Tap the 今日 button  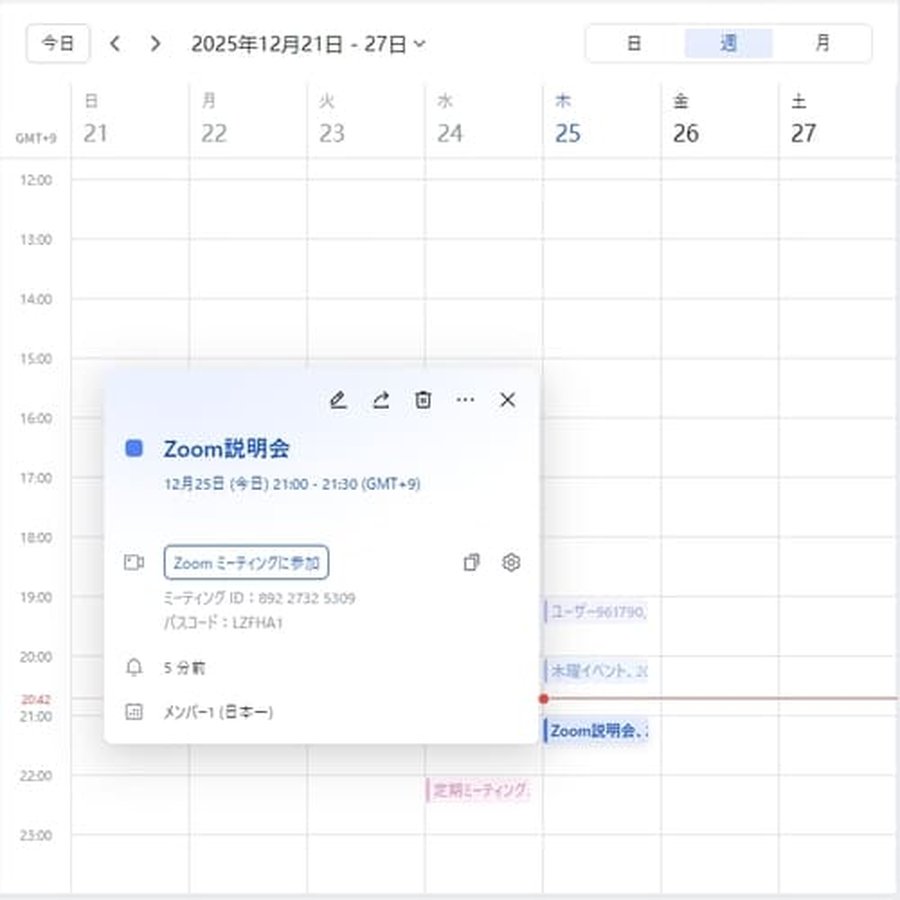(x=58, y=44)
